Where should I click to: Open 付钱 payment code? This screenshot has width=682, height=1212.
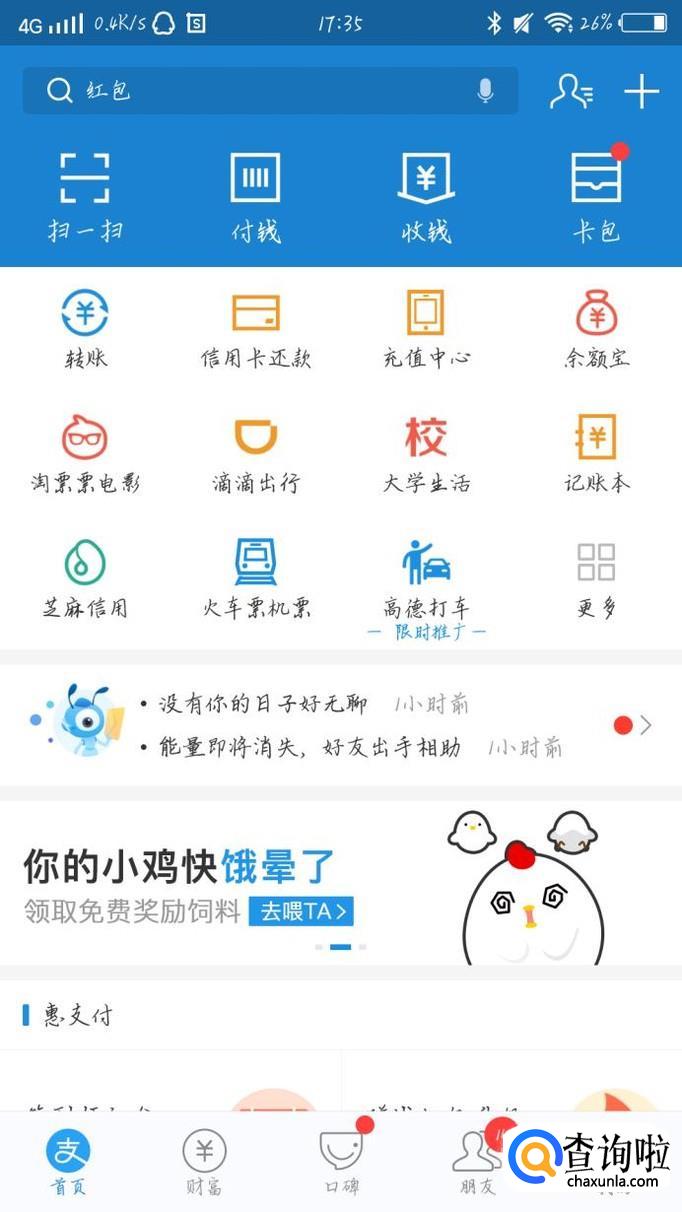click(255, 197)
